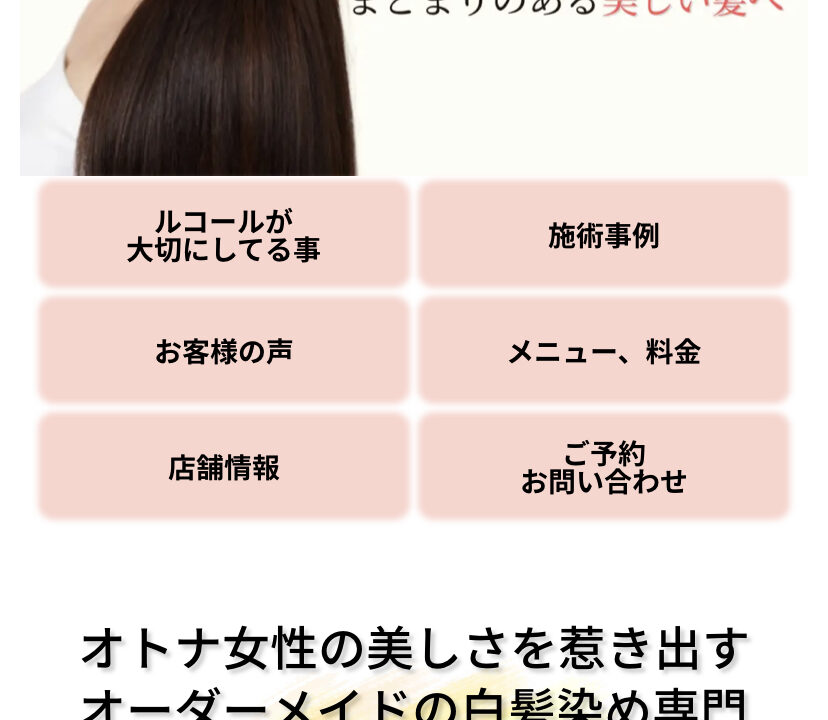Go to 店舗情報 section
828x720 pixels.
coord(224,466)
